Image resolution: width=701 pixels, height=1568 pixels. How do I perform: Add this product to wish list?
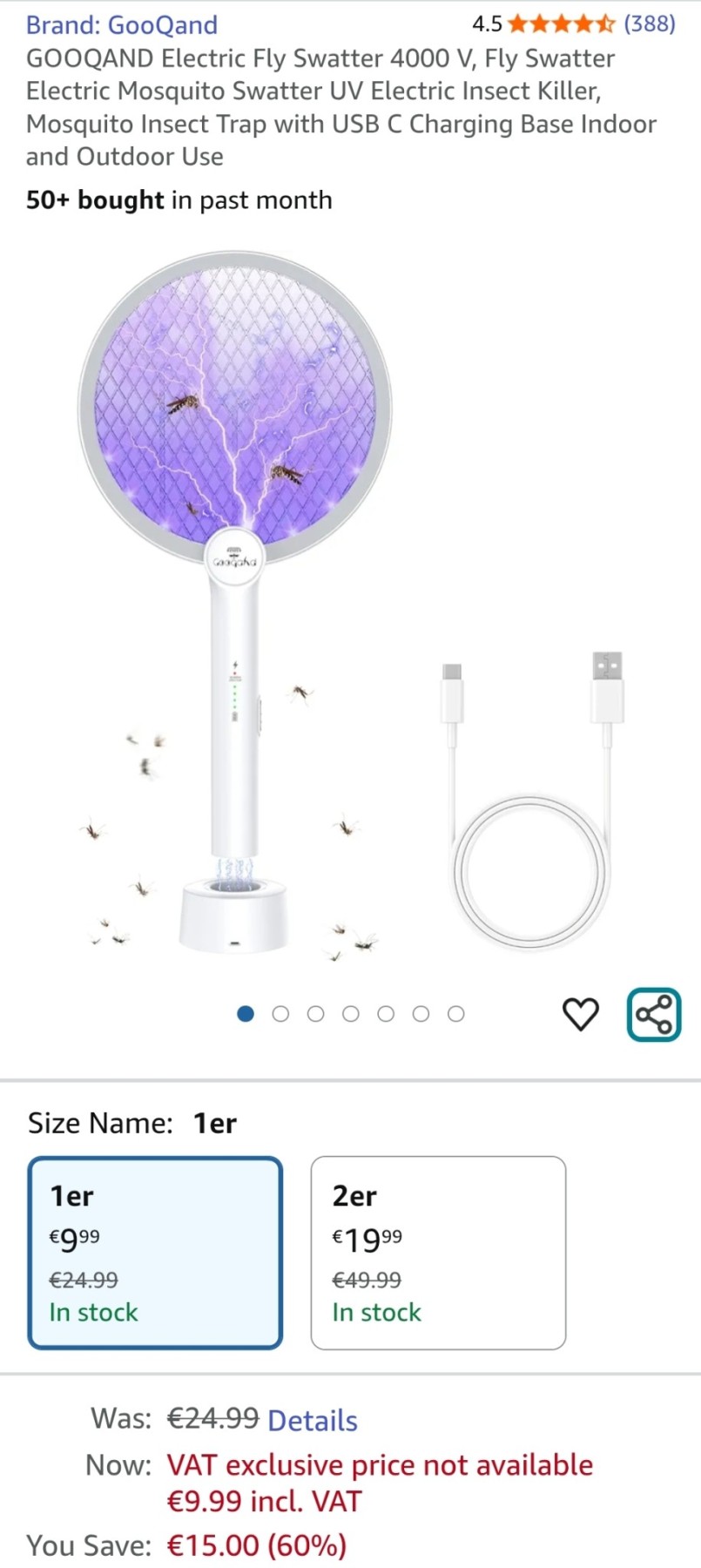point(581,1014)
